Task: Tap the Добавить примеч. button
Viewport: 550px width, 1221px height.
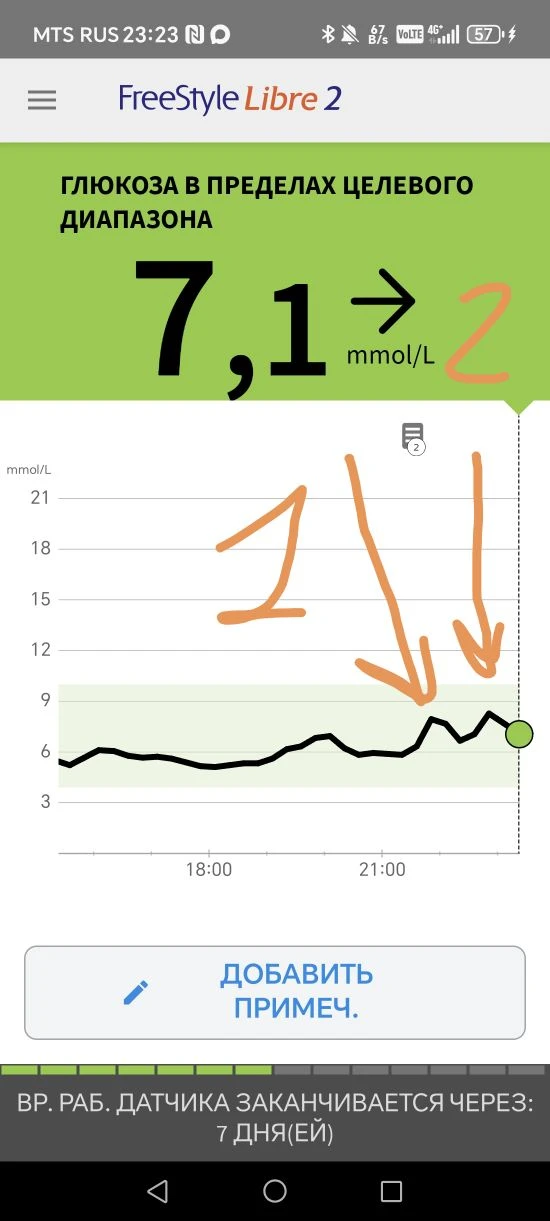Action: (275, 992)
